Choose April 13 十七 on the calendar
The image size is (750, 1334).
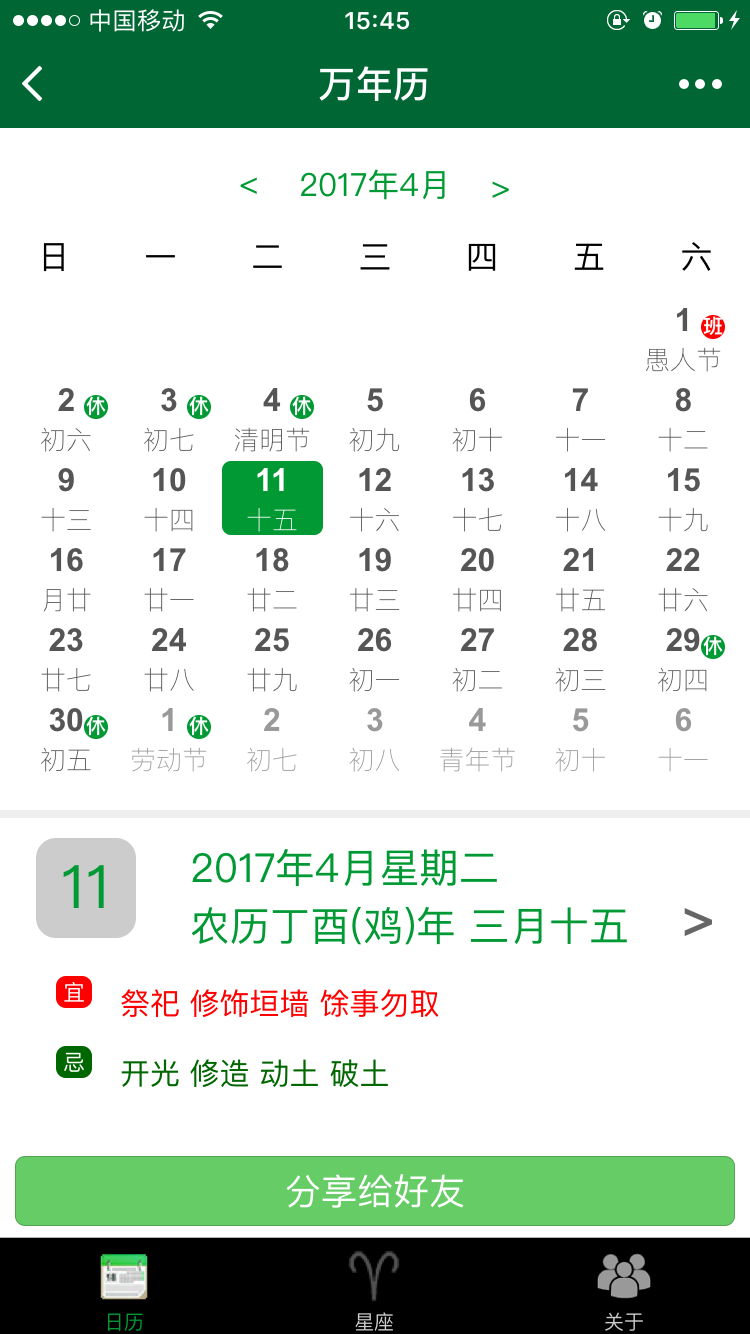coord(478,498)
